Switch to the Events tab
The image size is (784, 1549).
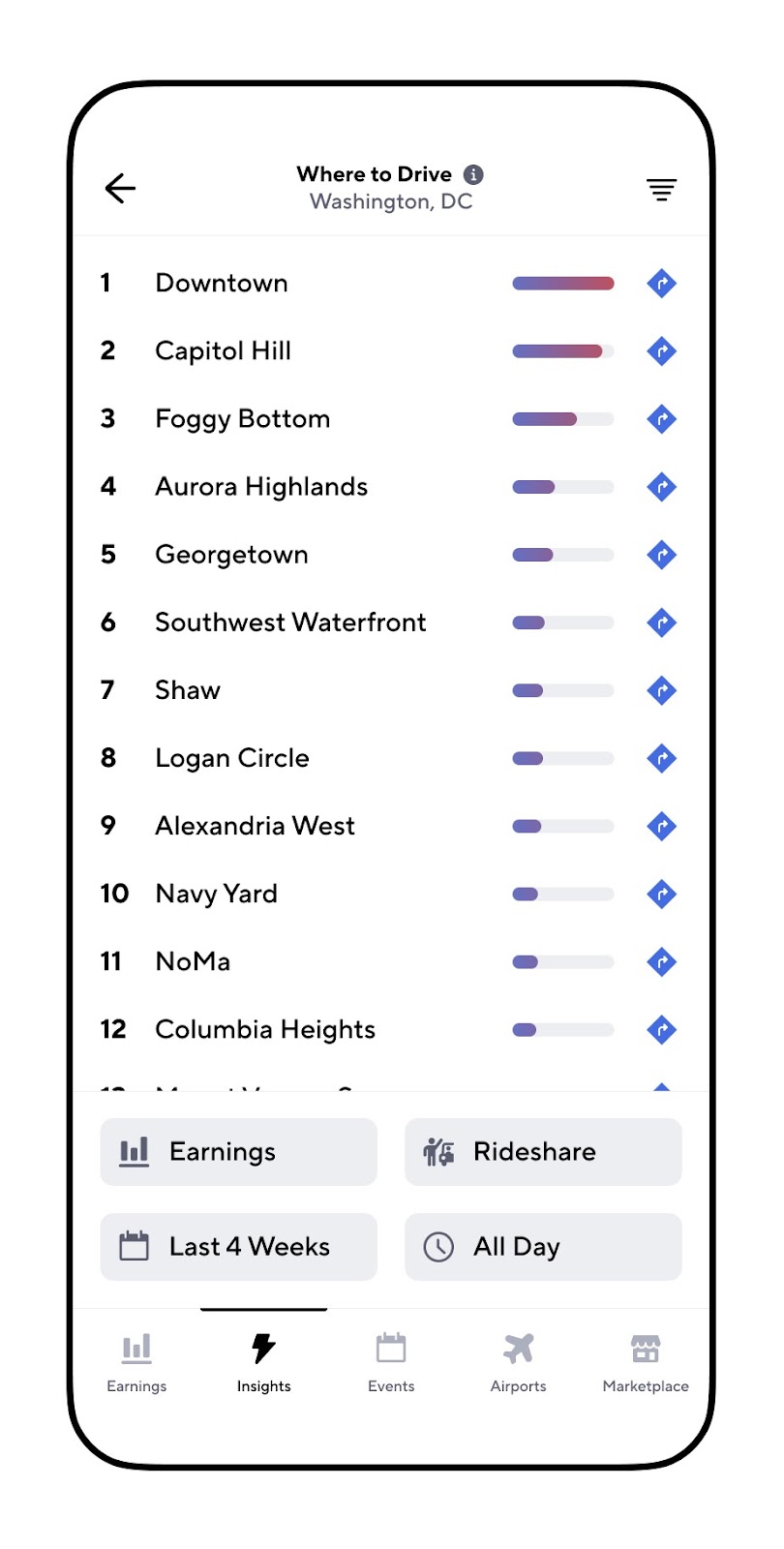coord(391,1362)
